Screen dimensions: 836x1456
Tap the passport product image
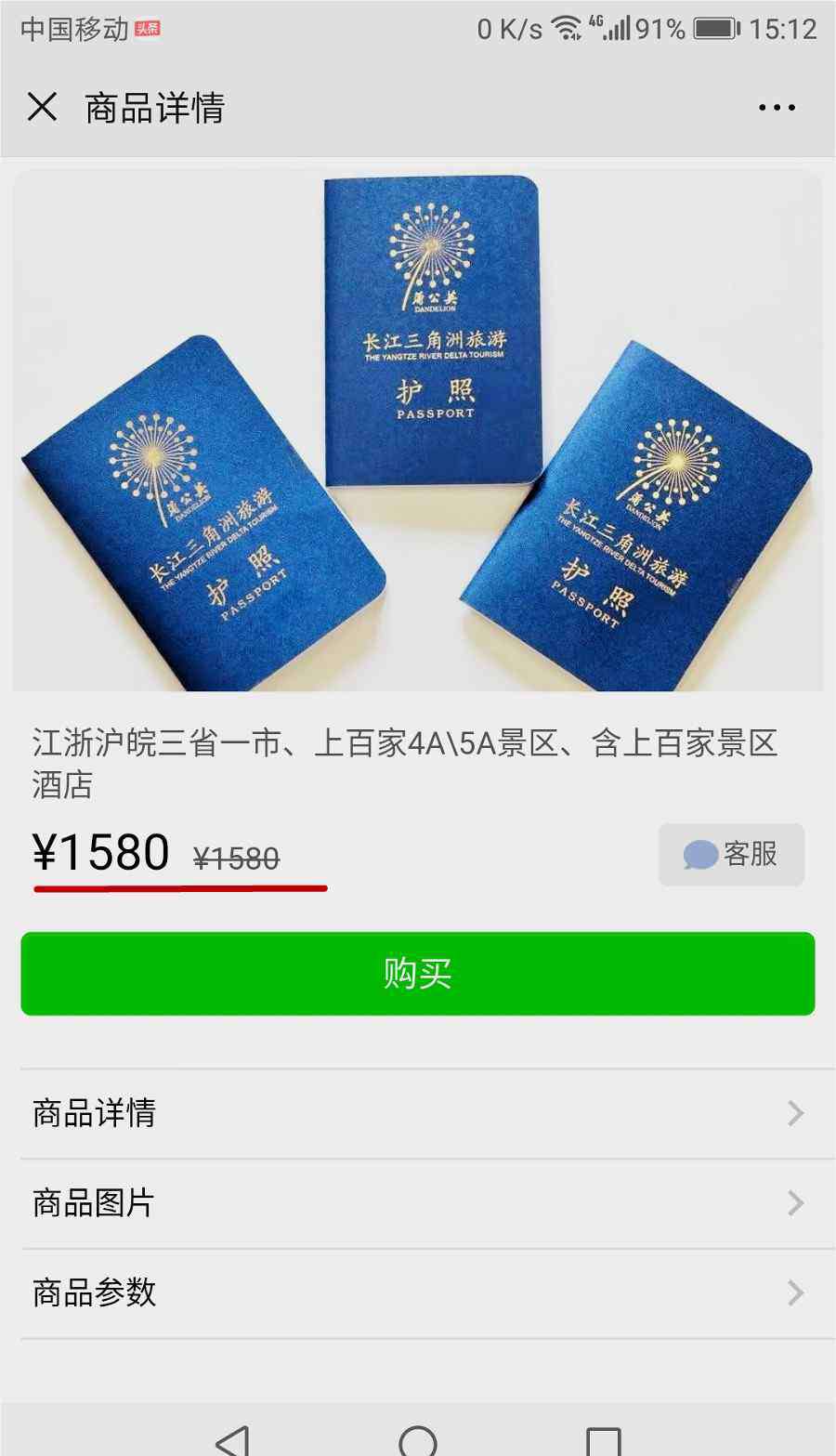coord(418,430)
